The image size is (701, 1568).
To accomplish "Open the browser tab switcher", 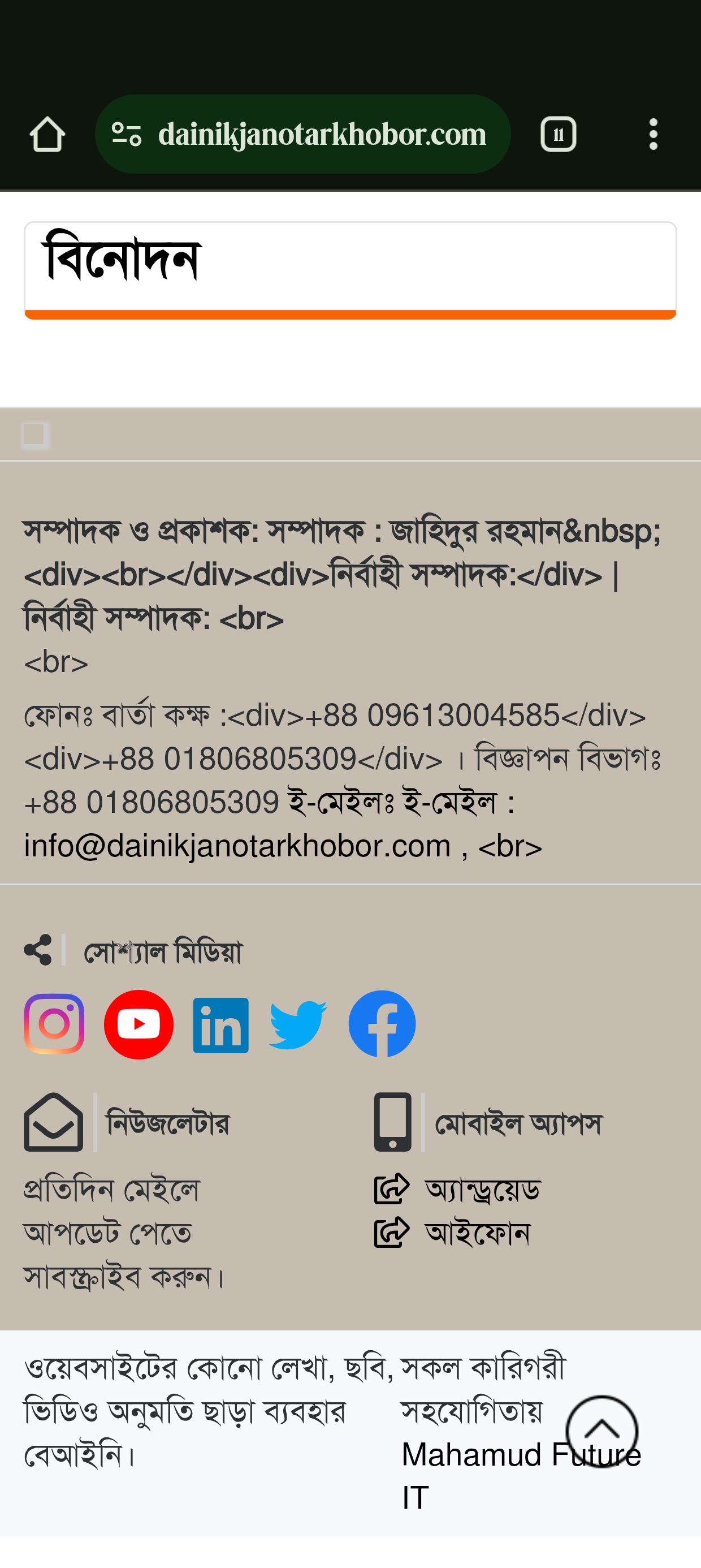I will [558, 135].
